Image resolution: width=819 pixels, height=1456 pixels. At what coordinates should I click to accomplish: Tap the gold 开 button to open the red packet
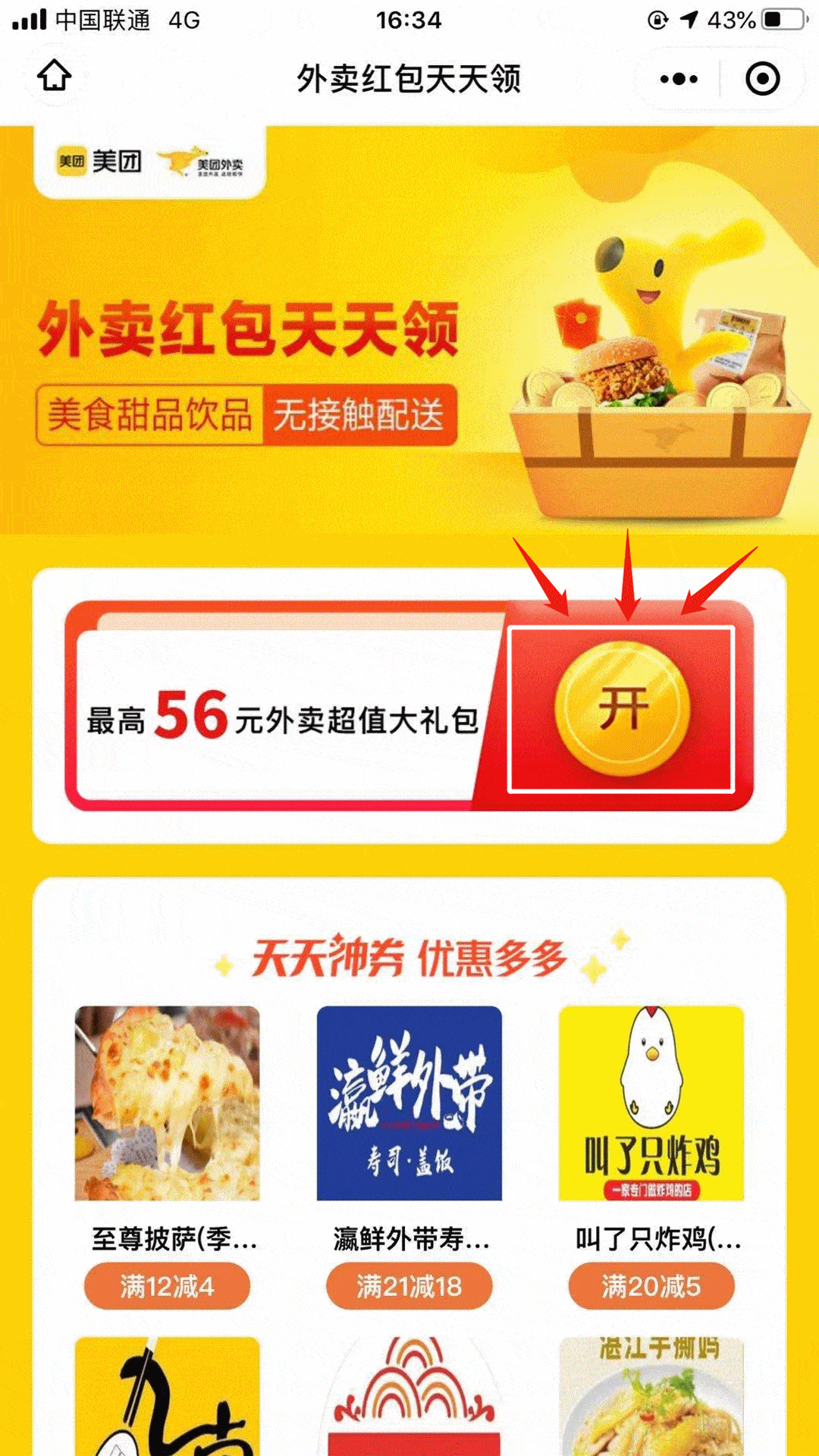[x=622, y=708]
